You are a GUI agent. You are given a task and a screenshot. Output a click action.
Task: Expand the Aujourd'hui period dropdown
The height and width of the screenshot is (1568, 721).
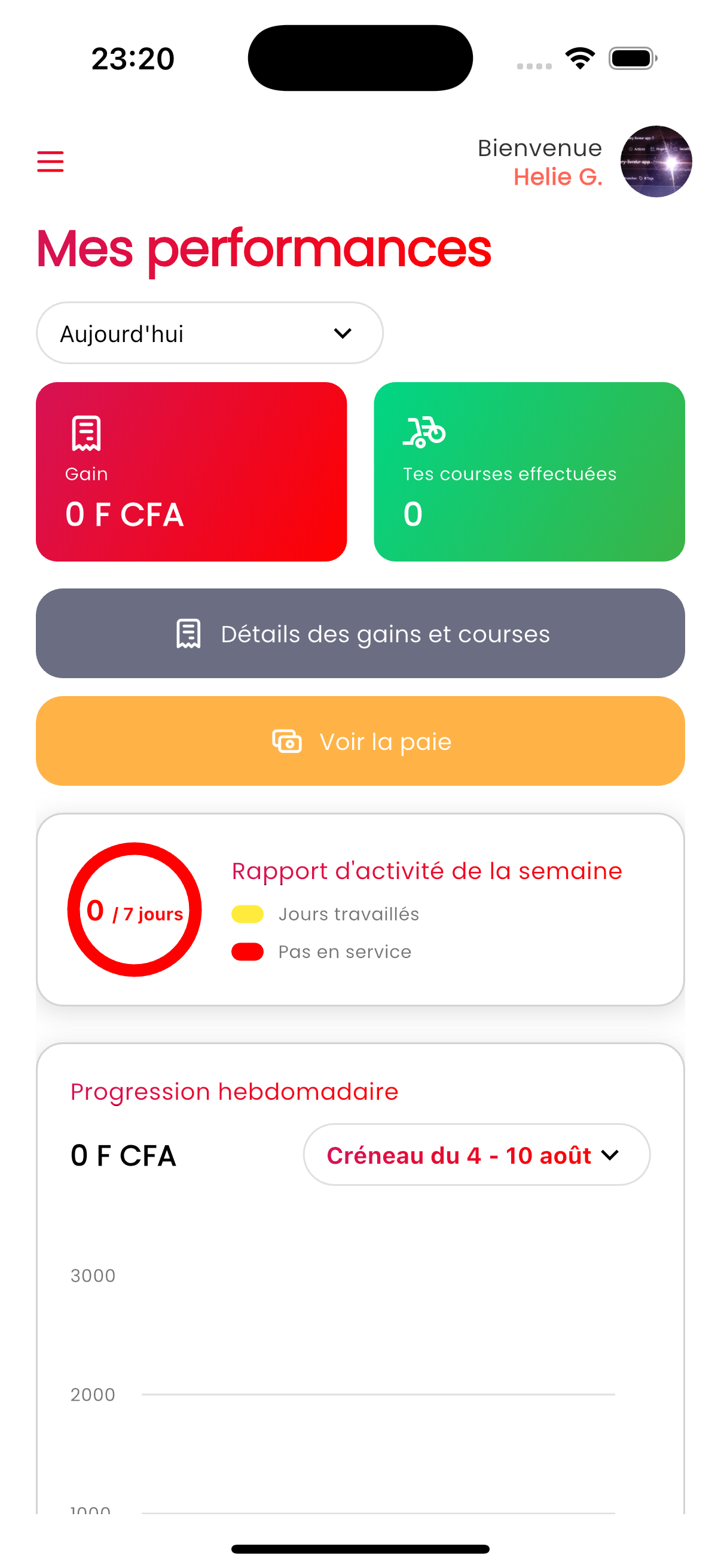[209, 333]
